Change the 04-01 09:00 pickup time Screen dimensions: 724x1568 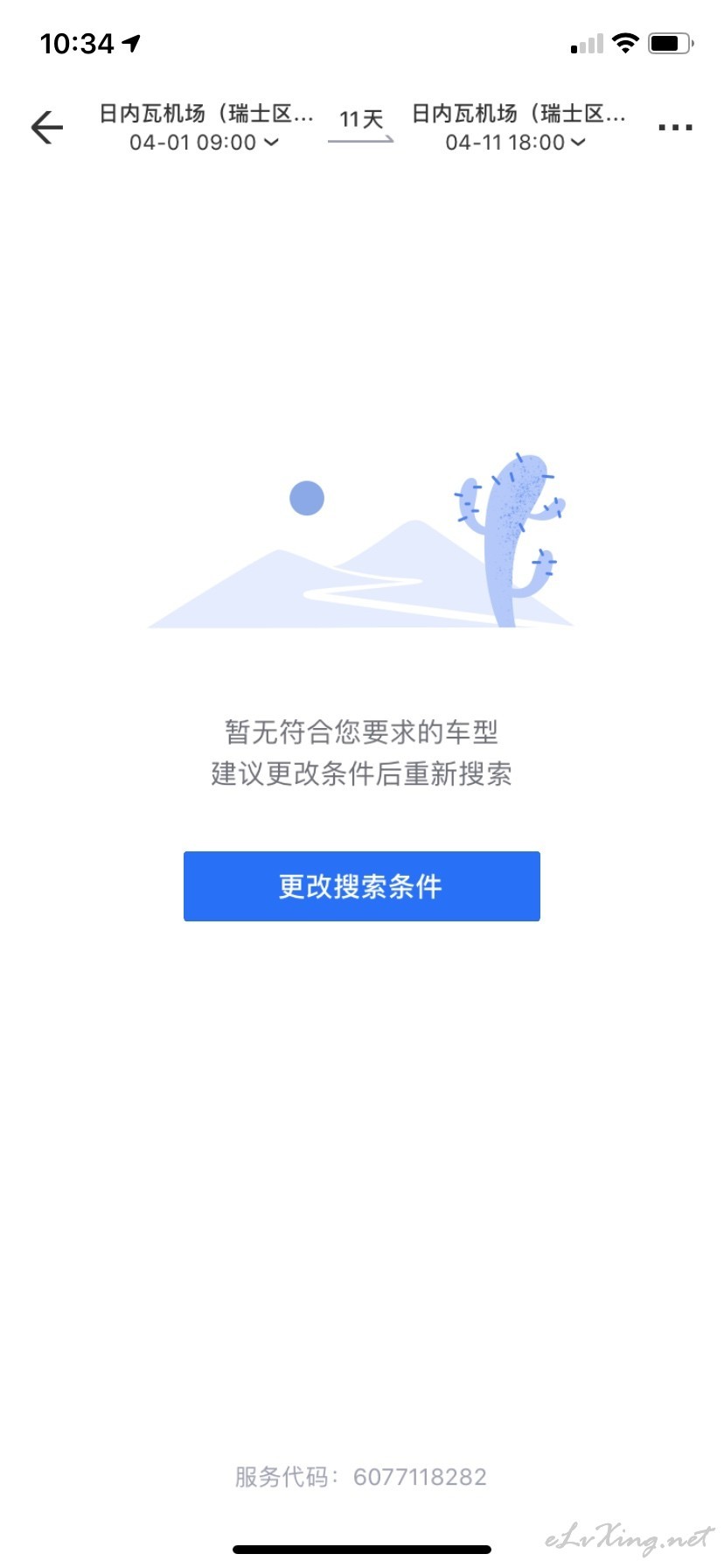click(204, 143)
